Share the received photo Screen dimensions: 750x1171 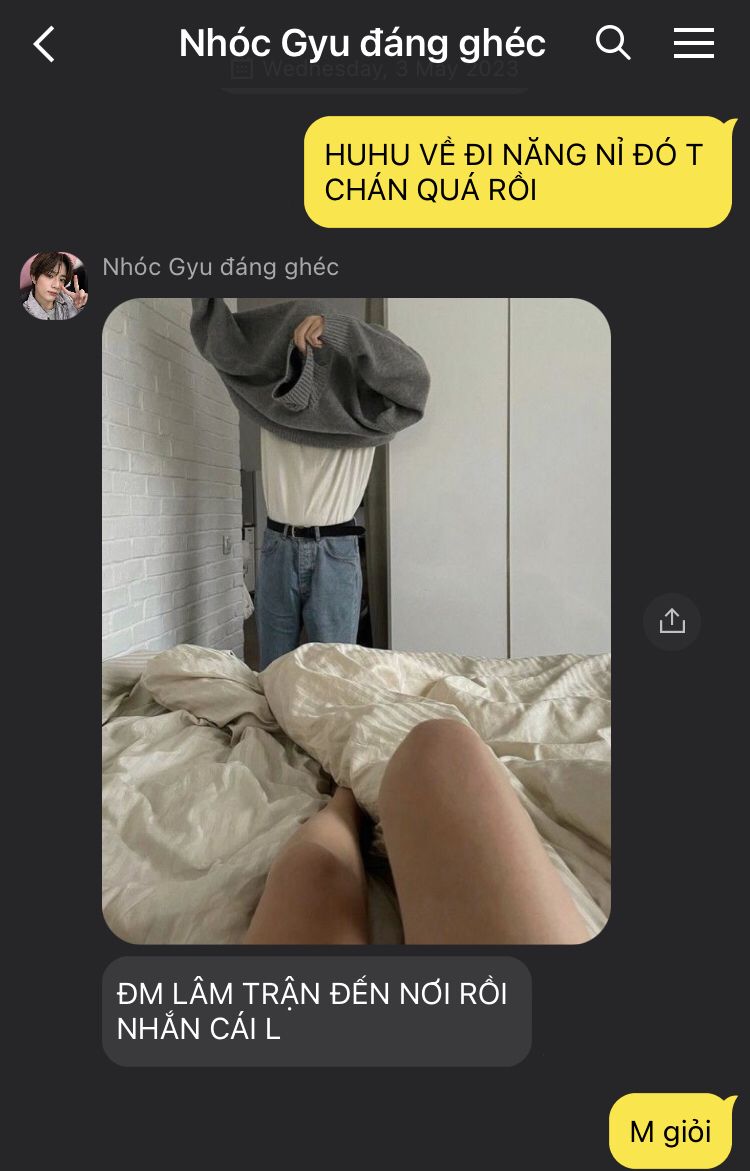click(672, 621)
